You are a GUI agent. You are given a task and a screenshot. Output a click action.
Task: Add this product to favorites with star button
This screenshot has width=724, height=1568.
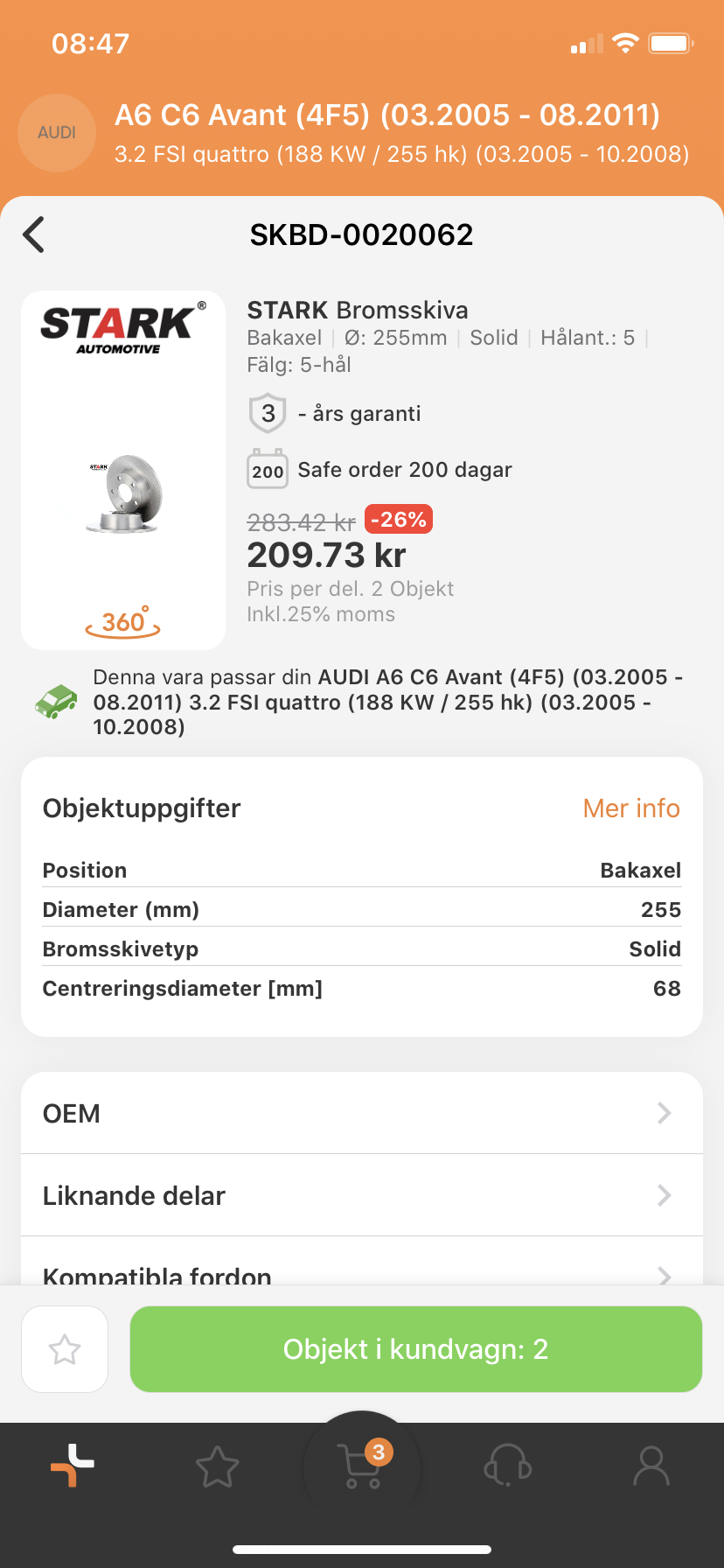tap(65, 1349)
